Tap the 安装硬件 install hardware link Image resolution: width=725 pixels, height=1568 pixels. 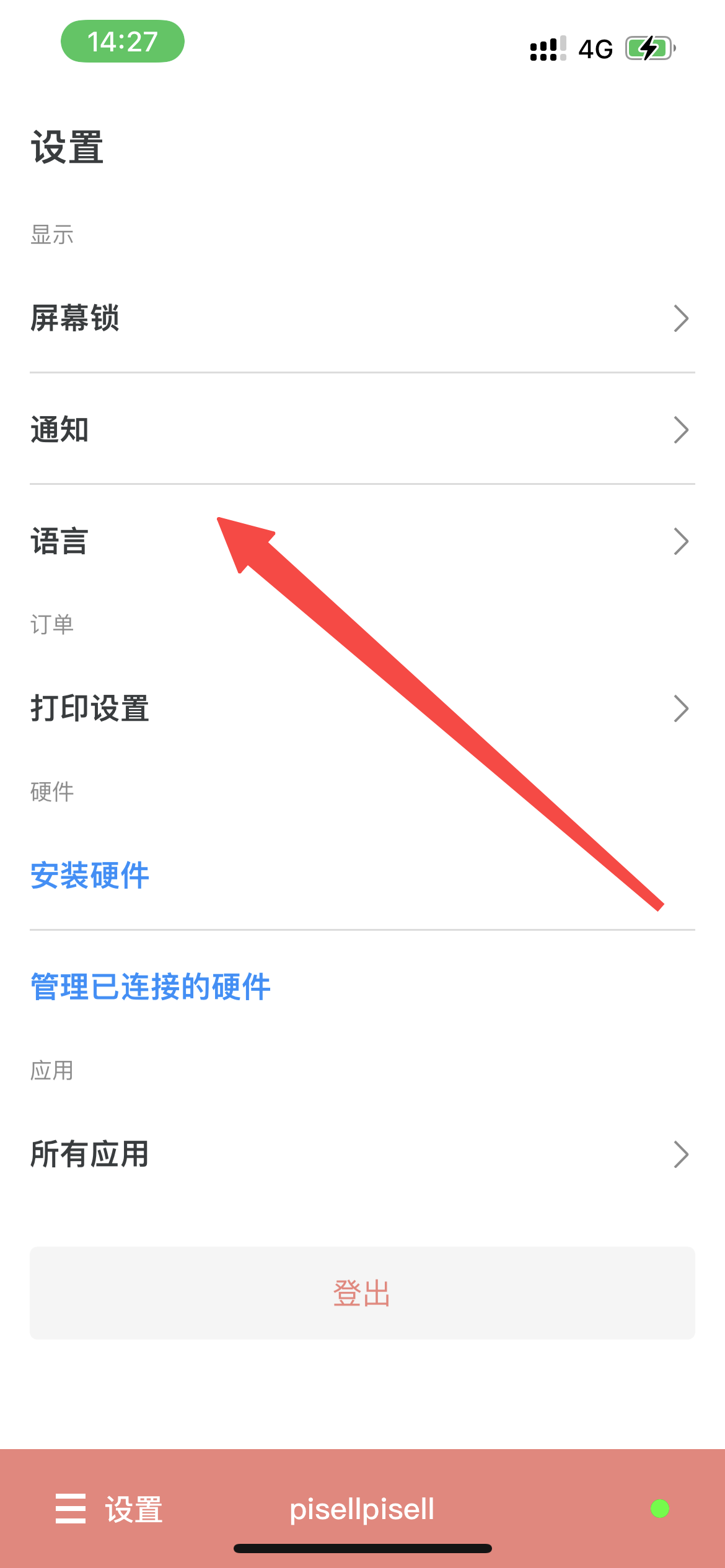(x=90, y=876)
